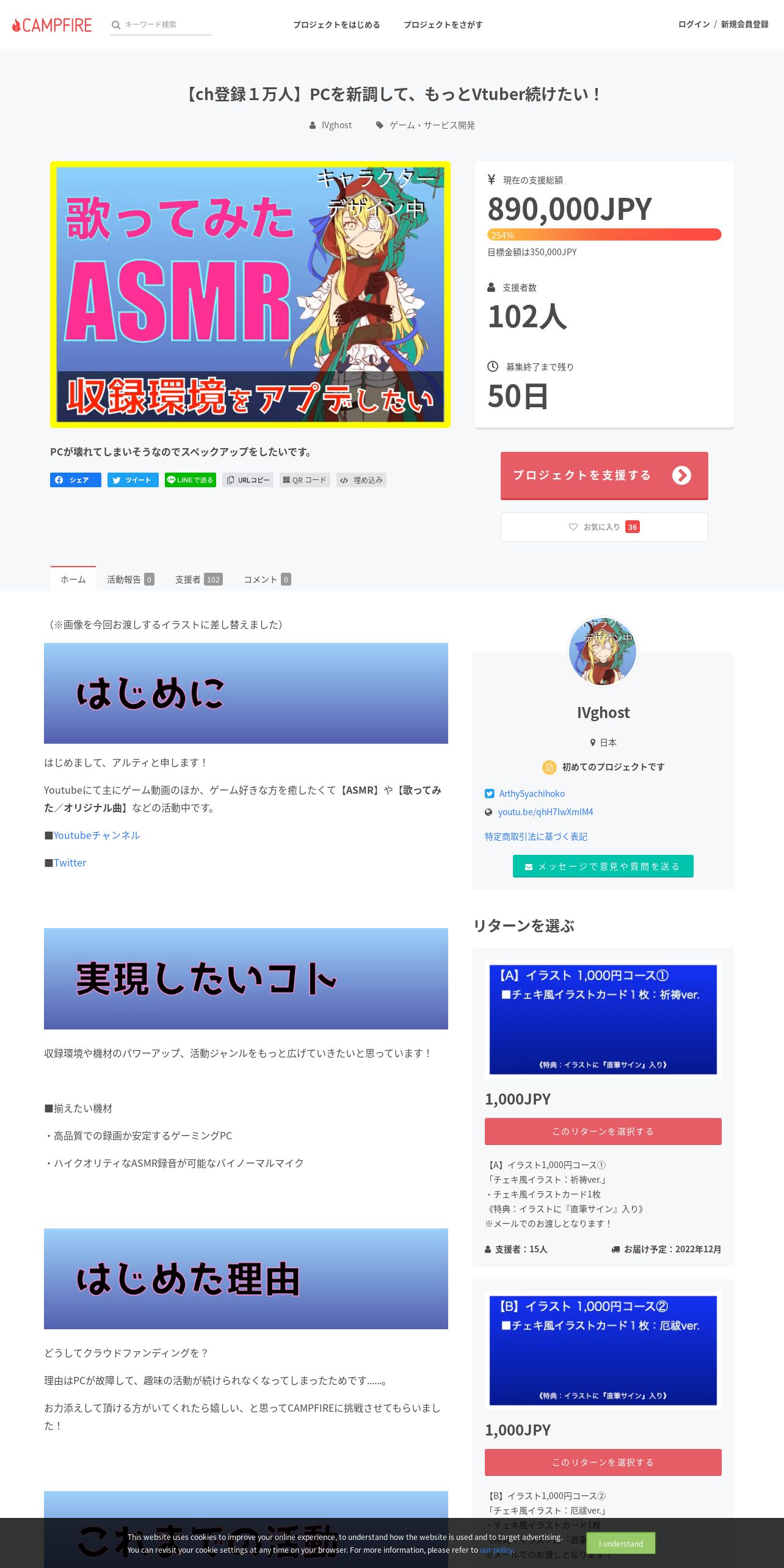Add project to お気に入り favorites
The width and height of the screenshot is (784, 1568).
click(x=604, y=527)
